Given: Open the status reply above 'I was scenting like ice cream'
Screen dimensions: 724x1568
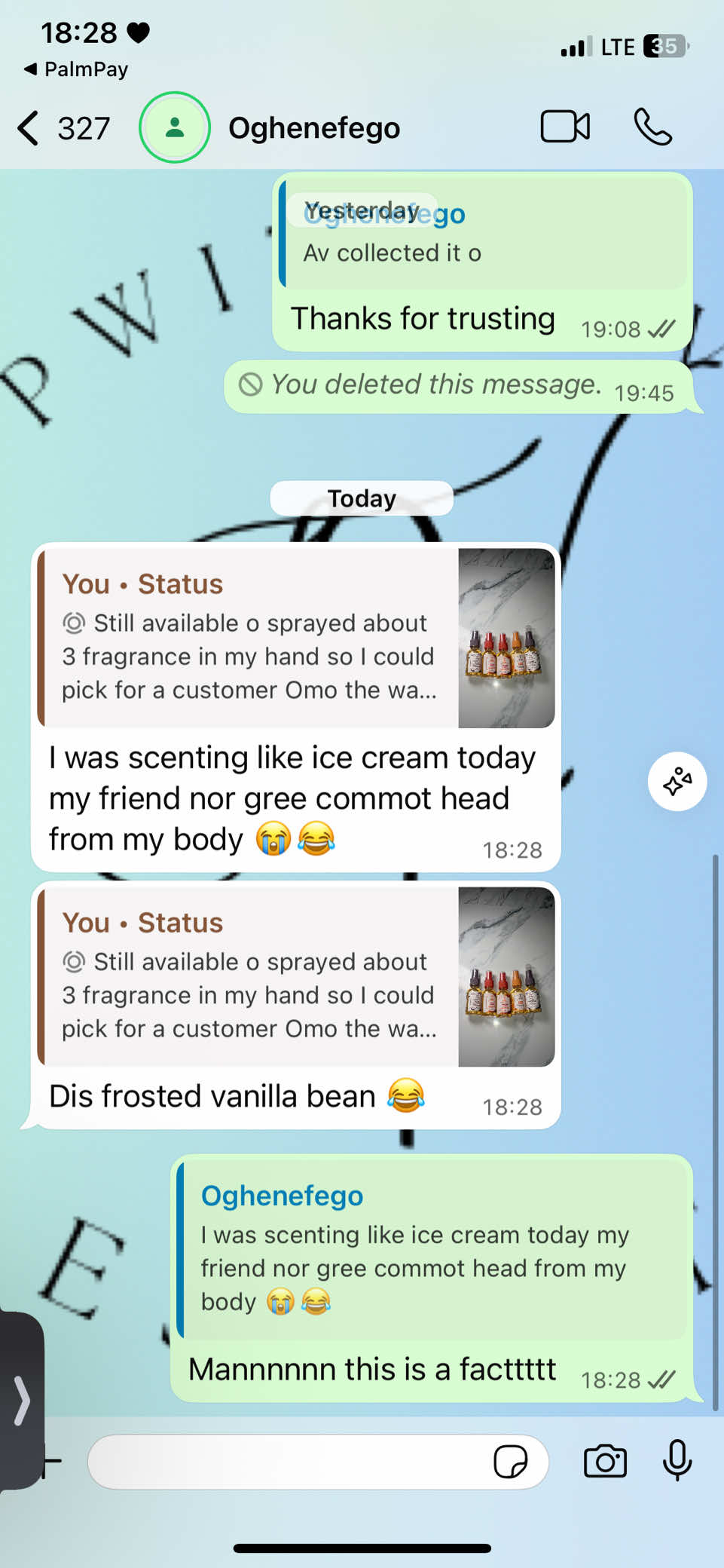Looking at the screenshot, I should tap(296, 638).
